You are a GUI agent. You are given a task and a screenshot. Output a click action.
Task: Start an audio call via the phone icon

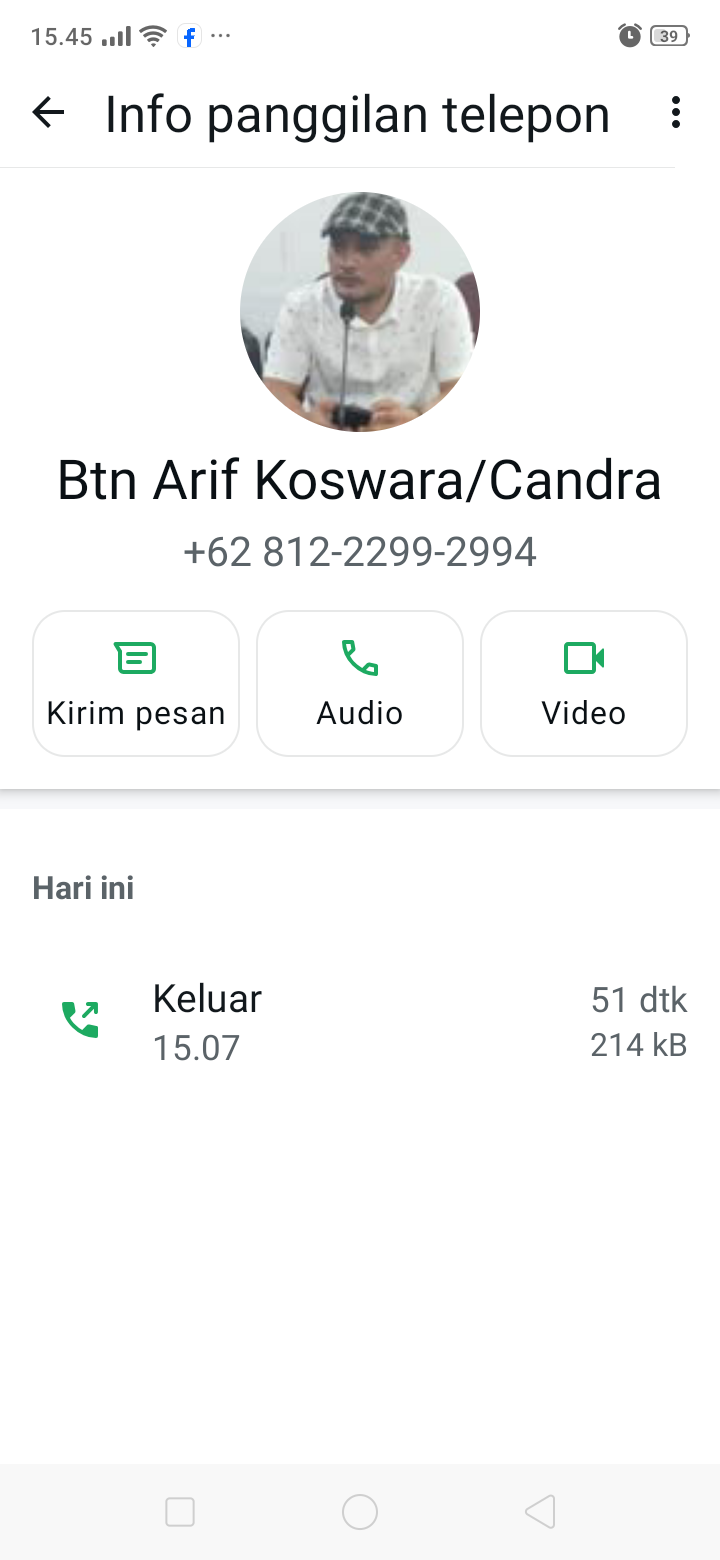360,658
